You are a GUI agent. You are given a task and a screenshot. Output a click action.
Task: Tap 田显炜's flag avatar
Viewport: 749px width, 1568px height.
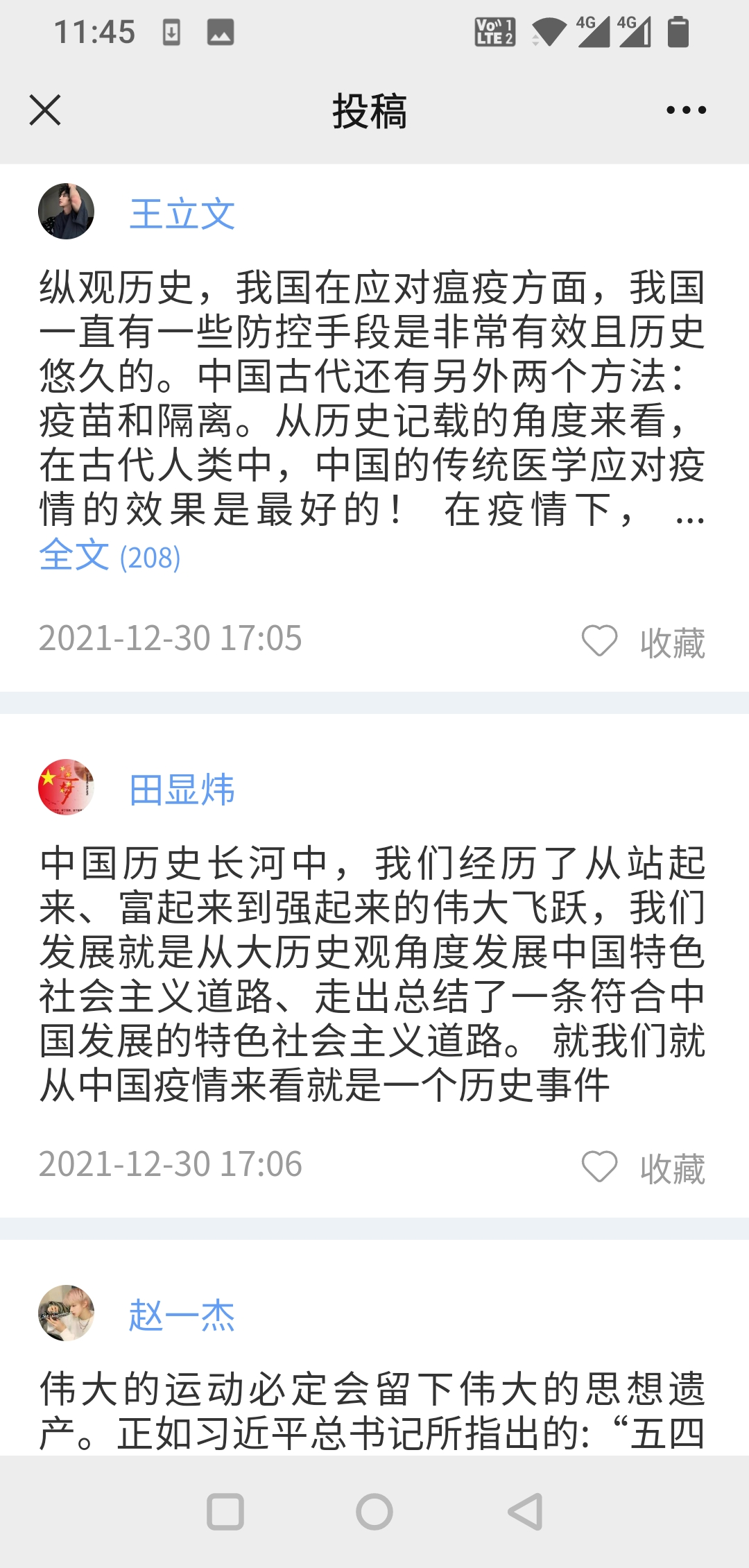click(x=66, y=787)
